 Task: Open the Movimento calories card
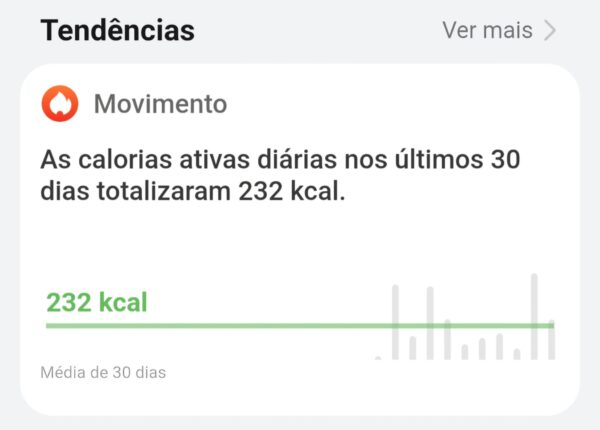click(299, 240)
